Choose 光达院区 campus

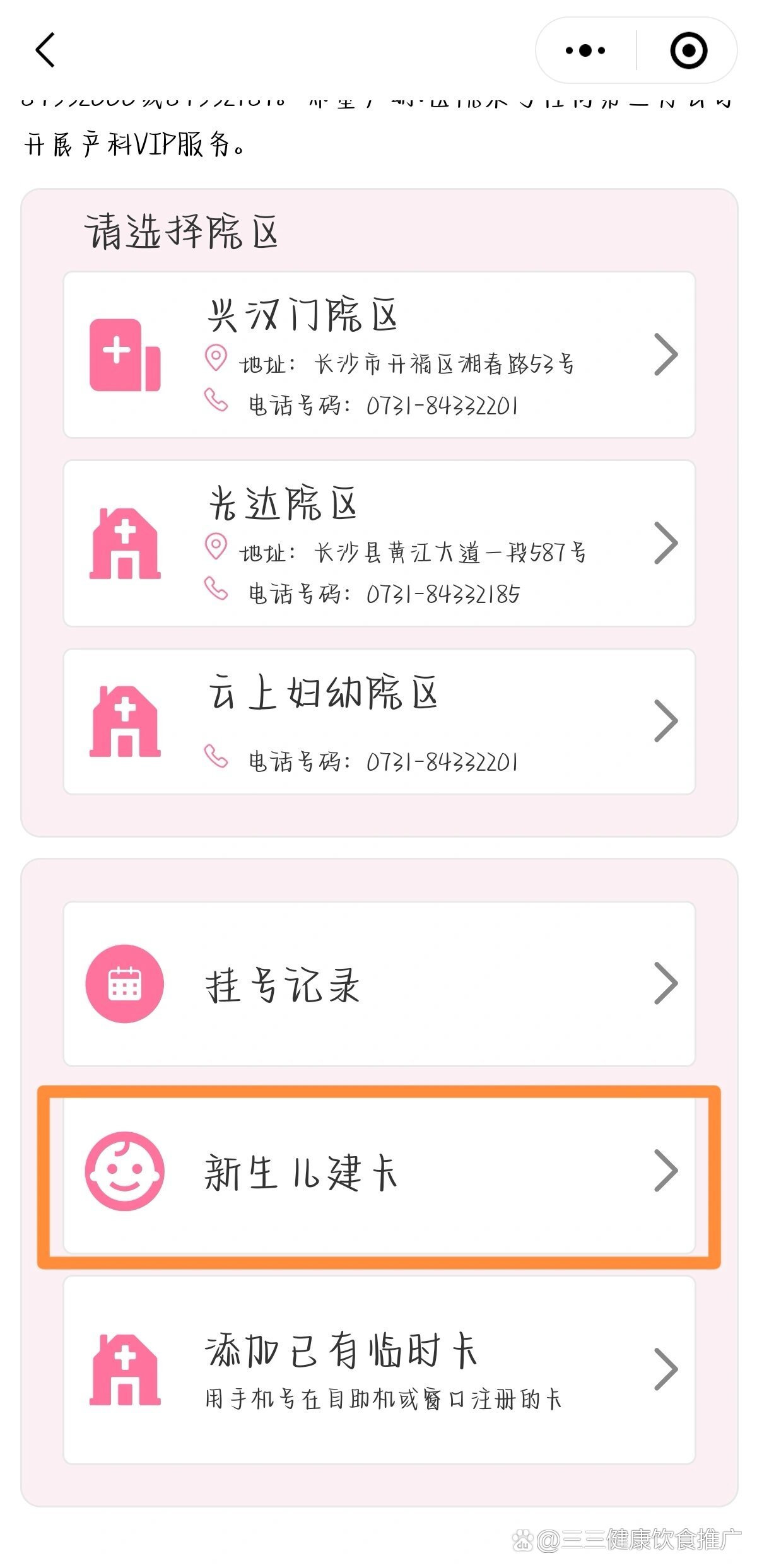click(379, 543)
